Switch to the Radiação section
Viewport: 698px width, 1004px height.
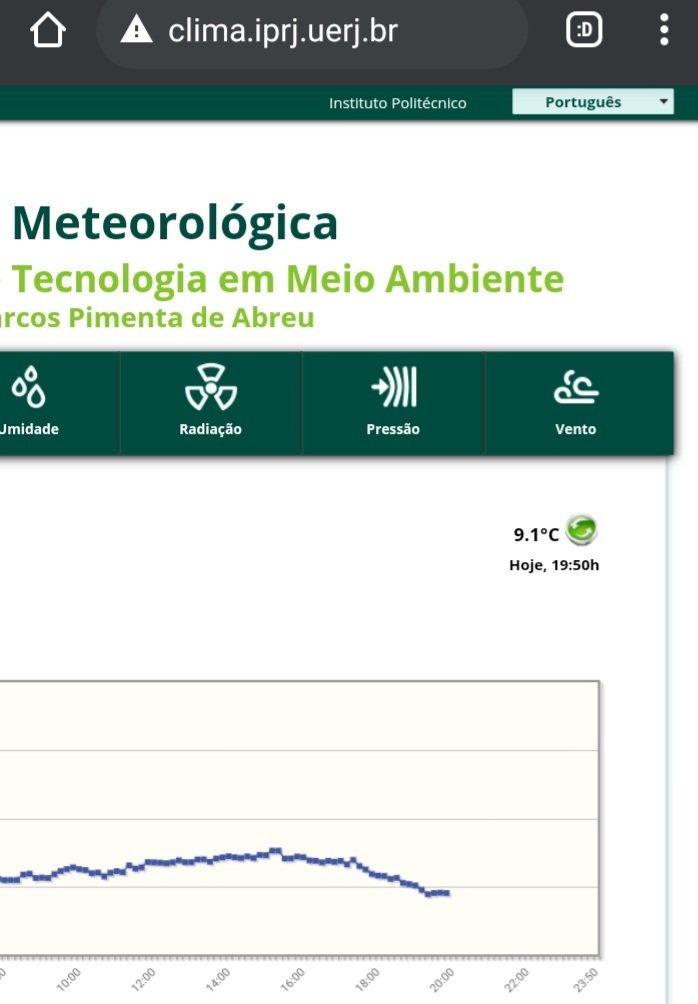tap(211, 402)
